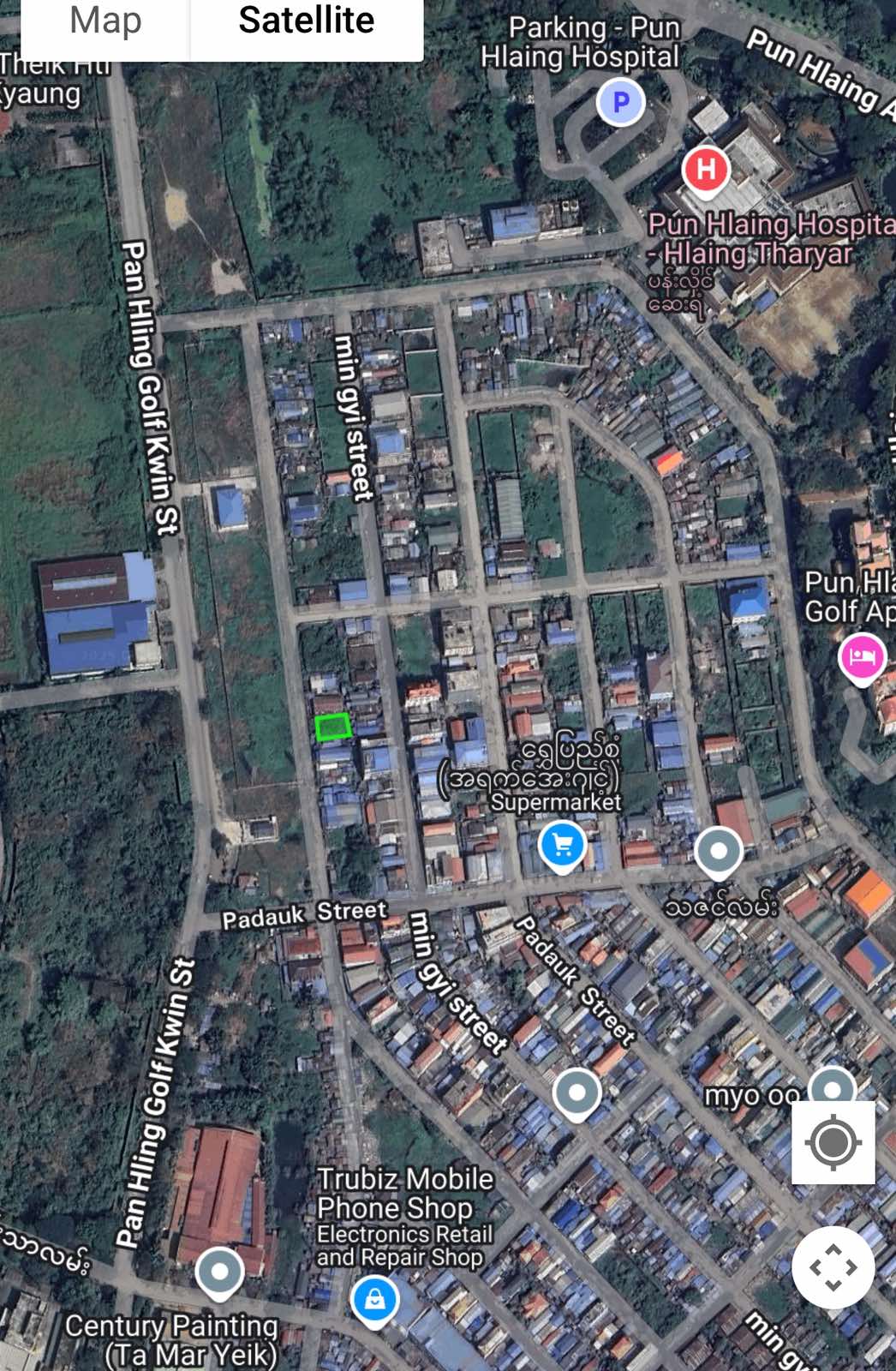Image resolution: width=896 pixels, height=1371 pixels.
Task: Open the Pun Hlaing Hospital marker
Action: tap(706, 170)
